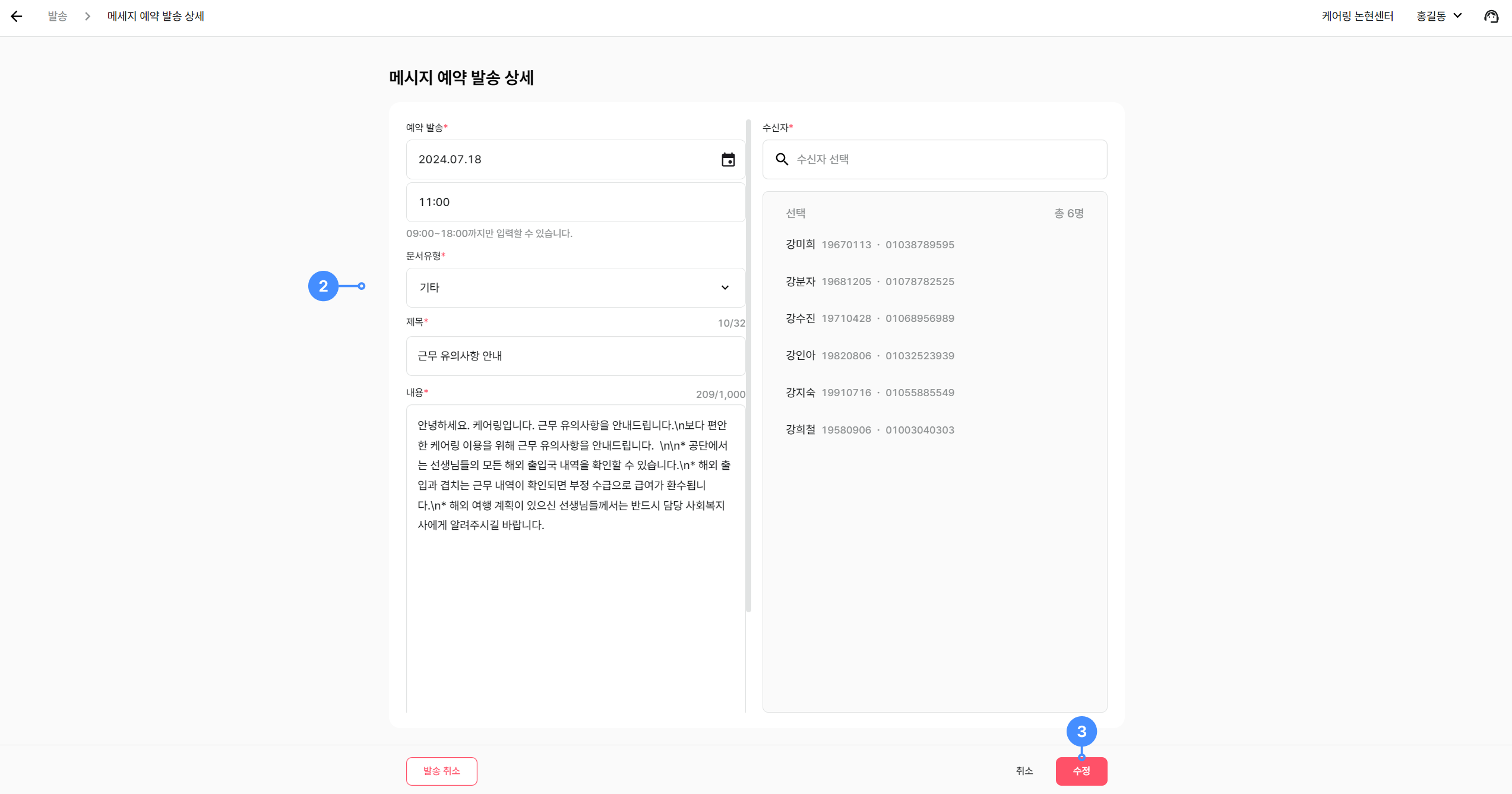Viewport: 1512px width, 794px height.
Task: Edit the title field 근무 유의사항 안내
Action: [x=575, y=356]
